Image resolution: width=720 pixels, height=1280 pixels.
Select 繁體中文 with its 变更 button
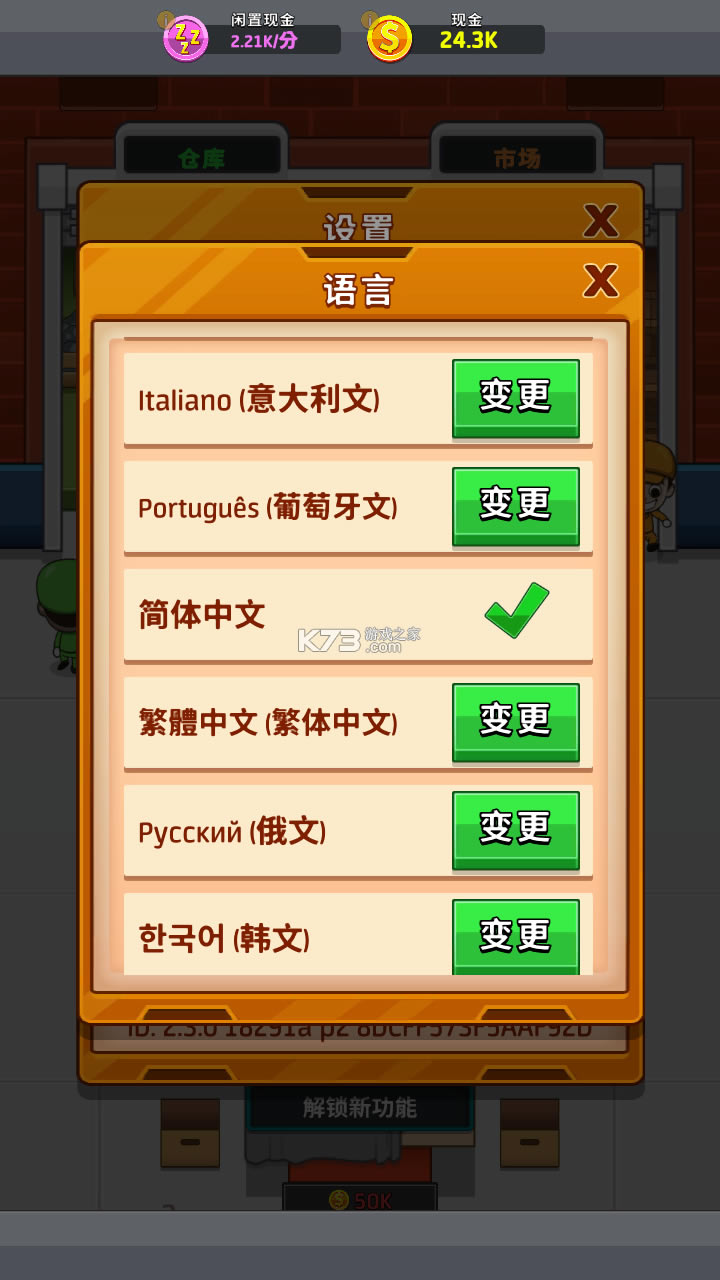coord(515,721)
